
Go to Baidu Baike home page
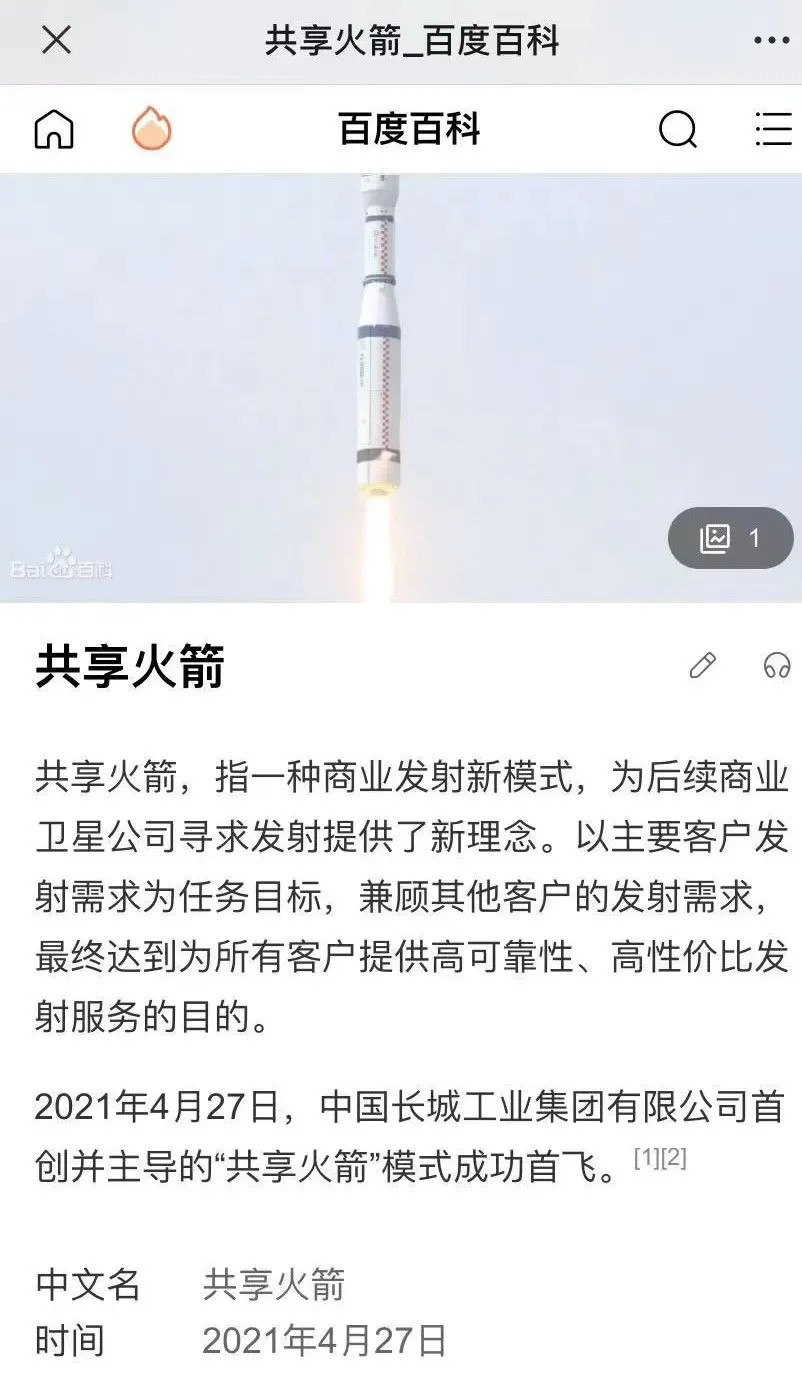(54, 130)
